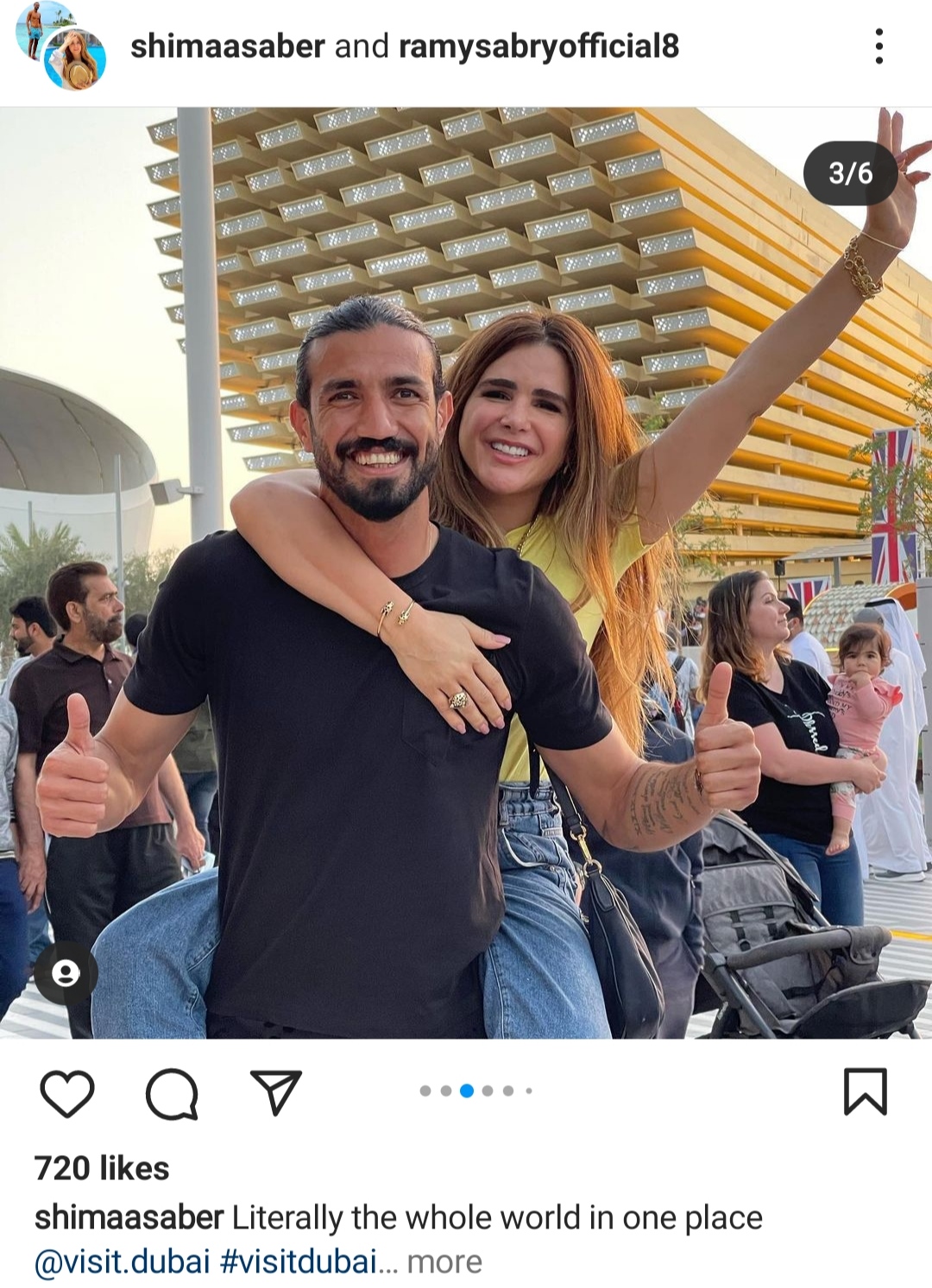The image size is (932, 1288).
Task: Open ramysabryofficial8's profile from the header
Action: coord(538,47)
